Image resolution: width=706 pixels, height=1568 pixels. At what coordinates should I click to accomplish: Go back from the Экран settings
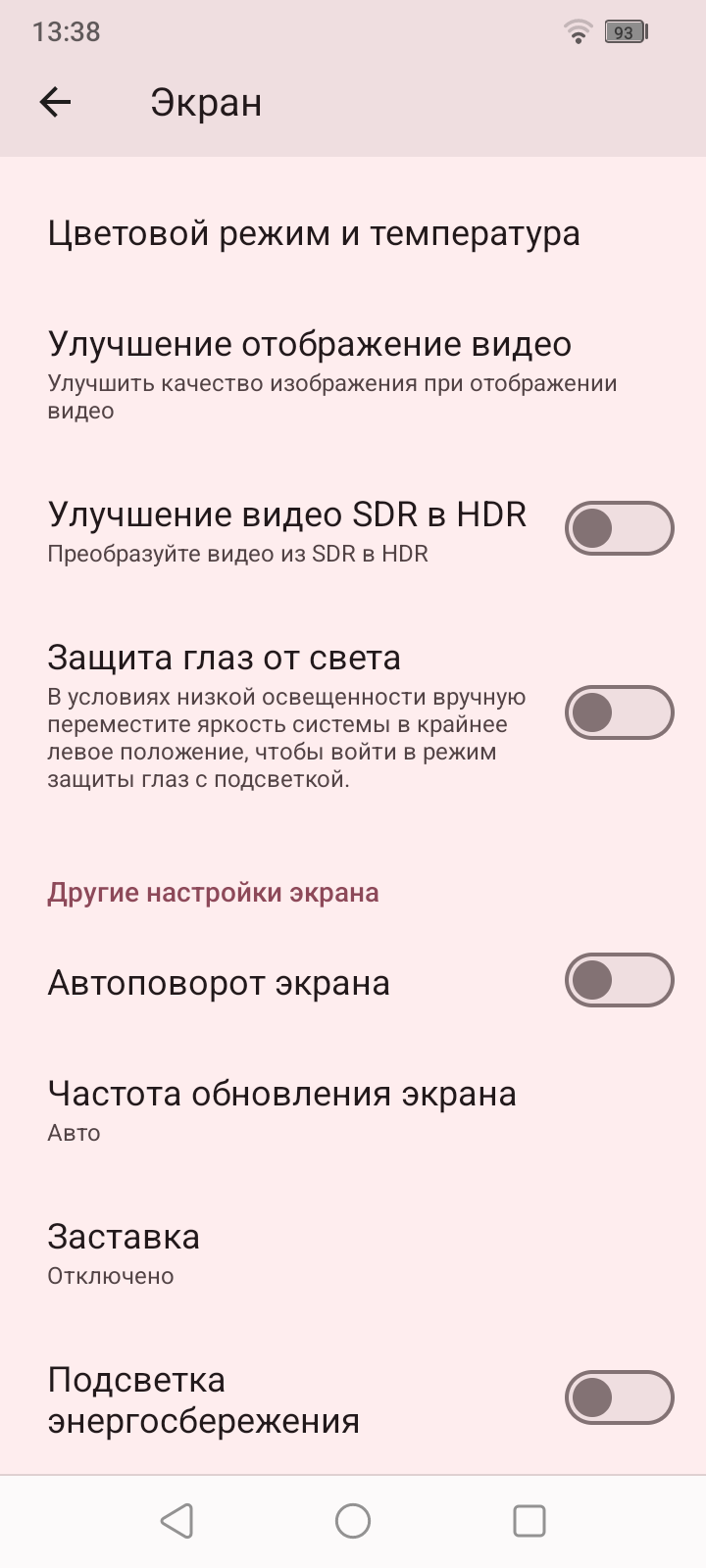(x=56, y=102)
